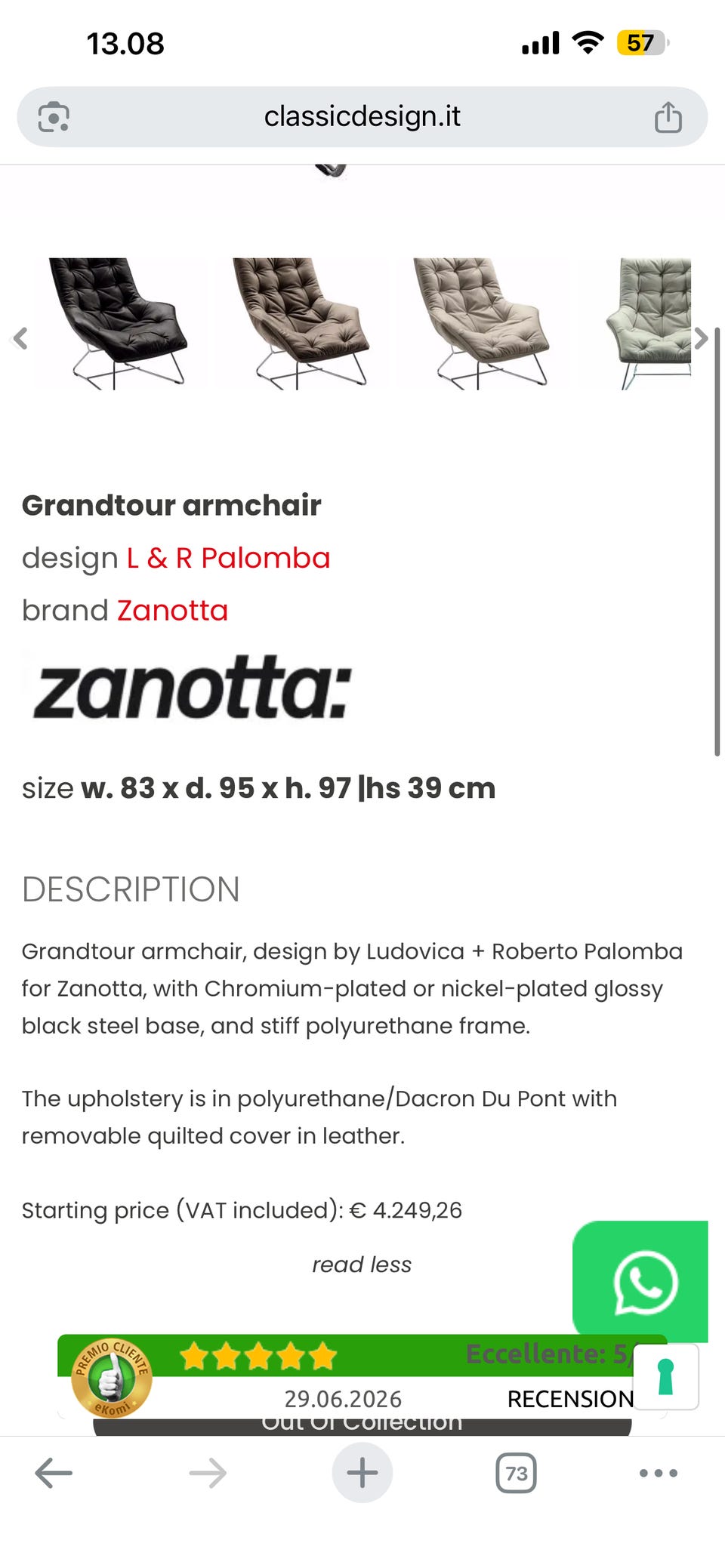This screenshot has width=725, height=1568.
Task: Open the L & R Palomba designer link
Action: 228,558
